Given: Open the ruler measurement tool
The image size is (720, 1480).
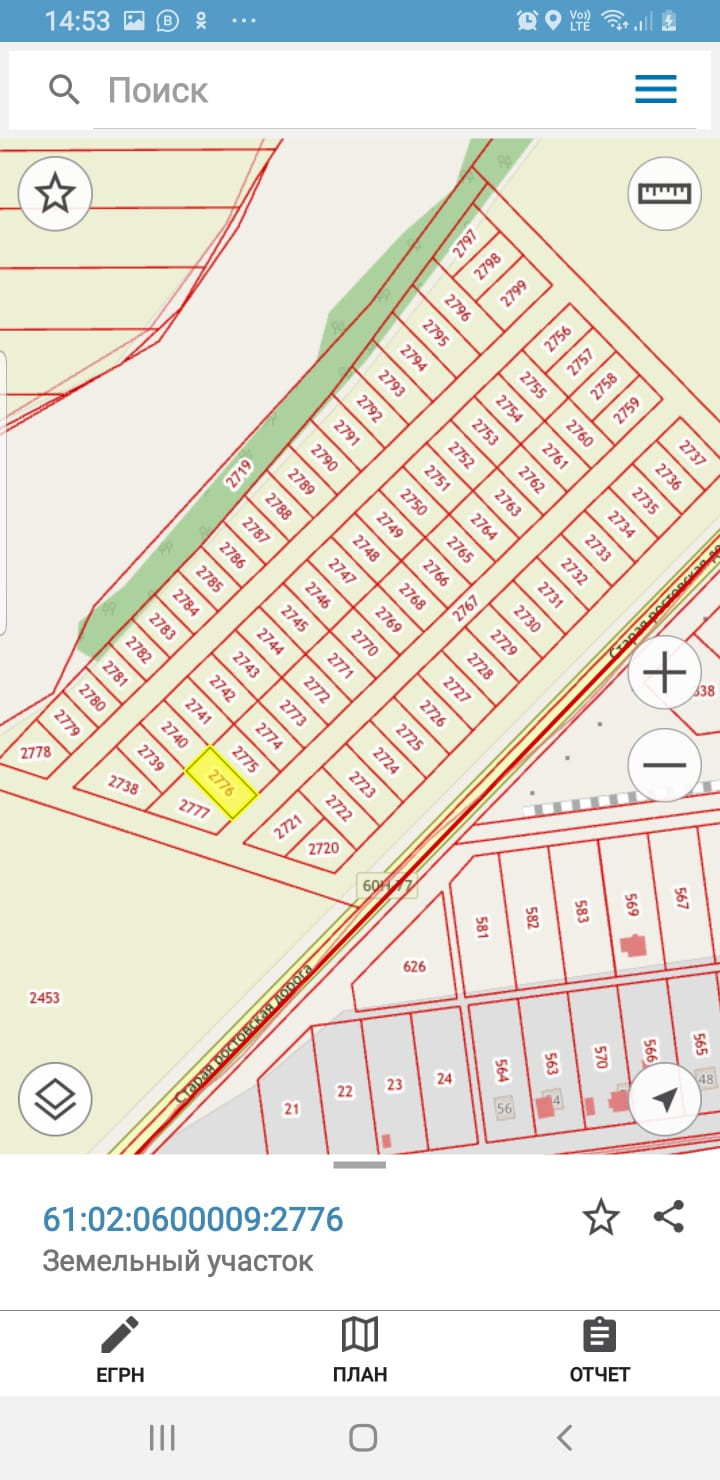Looking at the screenshot, I should (x=664, y=193).
